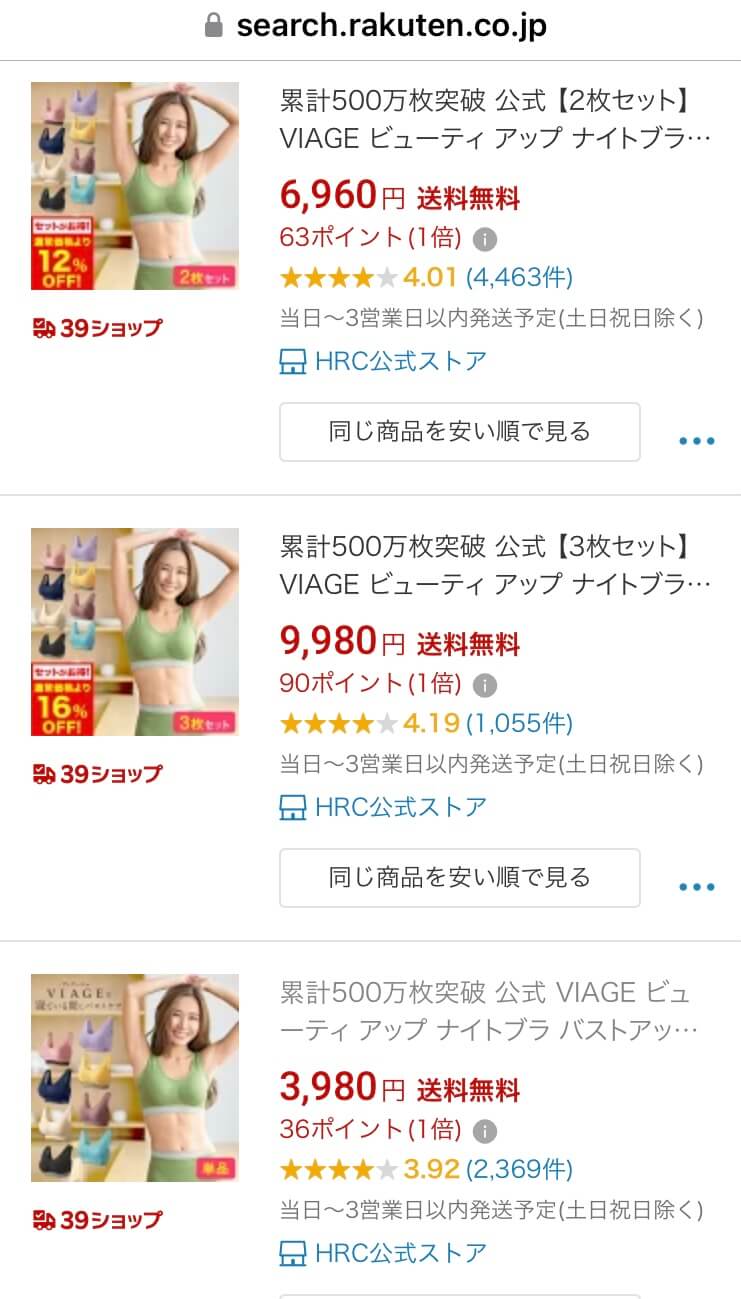Screen dimensions: 741x1299
Task: Open the three-dot options for the 3枚セット product
Action: click(699, 886)
